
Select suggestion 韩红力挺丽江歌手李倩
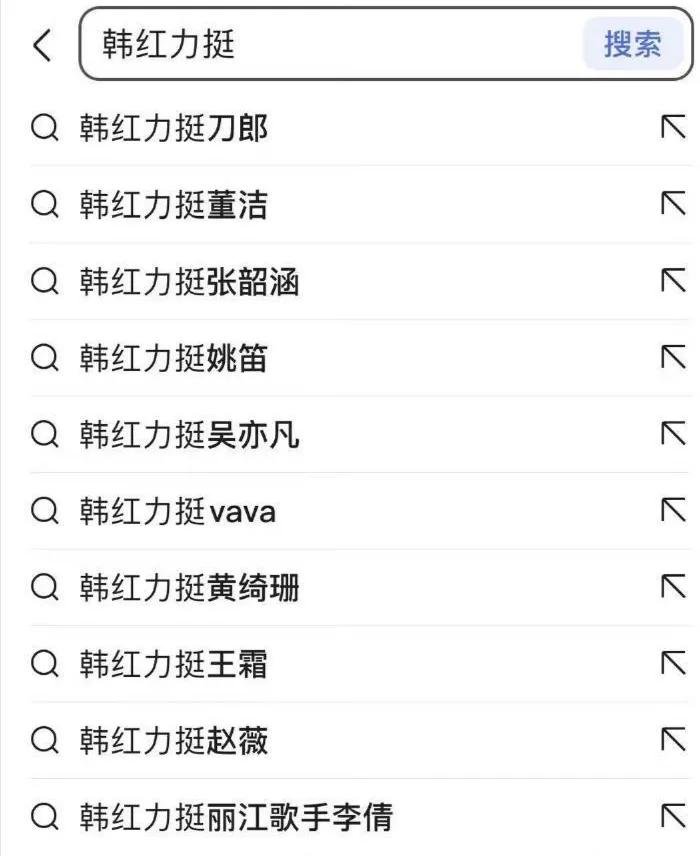pos(236,817)
